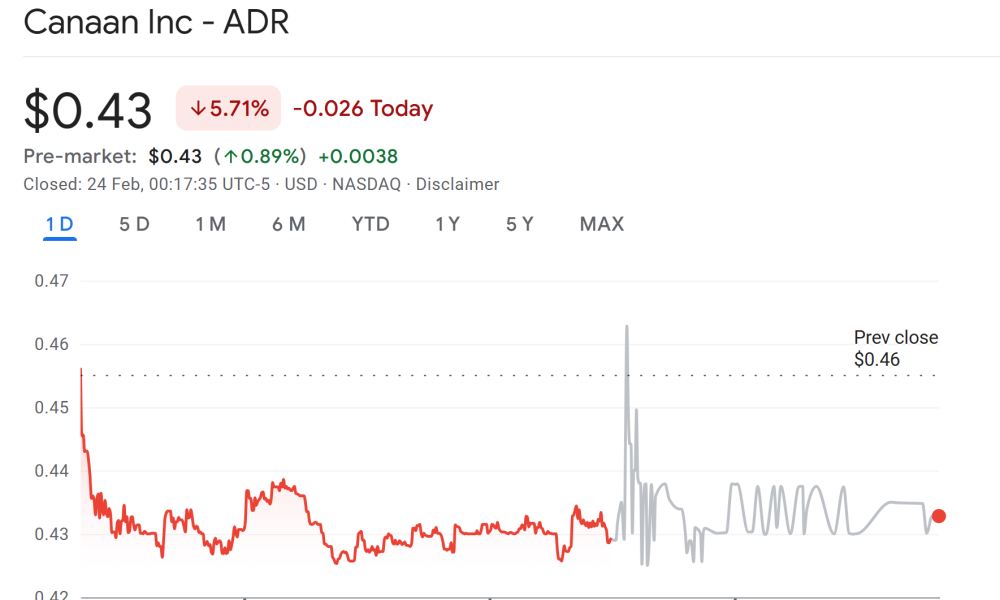Viewport: 1000px width, 600px height.
Task: Show the 5 Y price history
Action: coord(519,224)
